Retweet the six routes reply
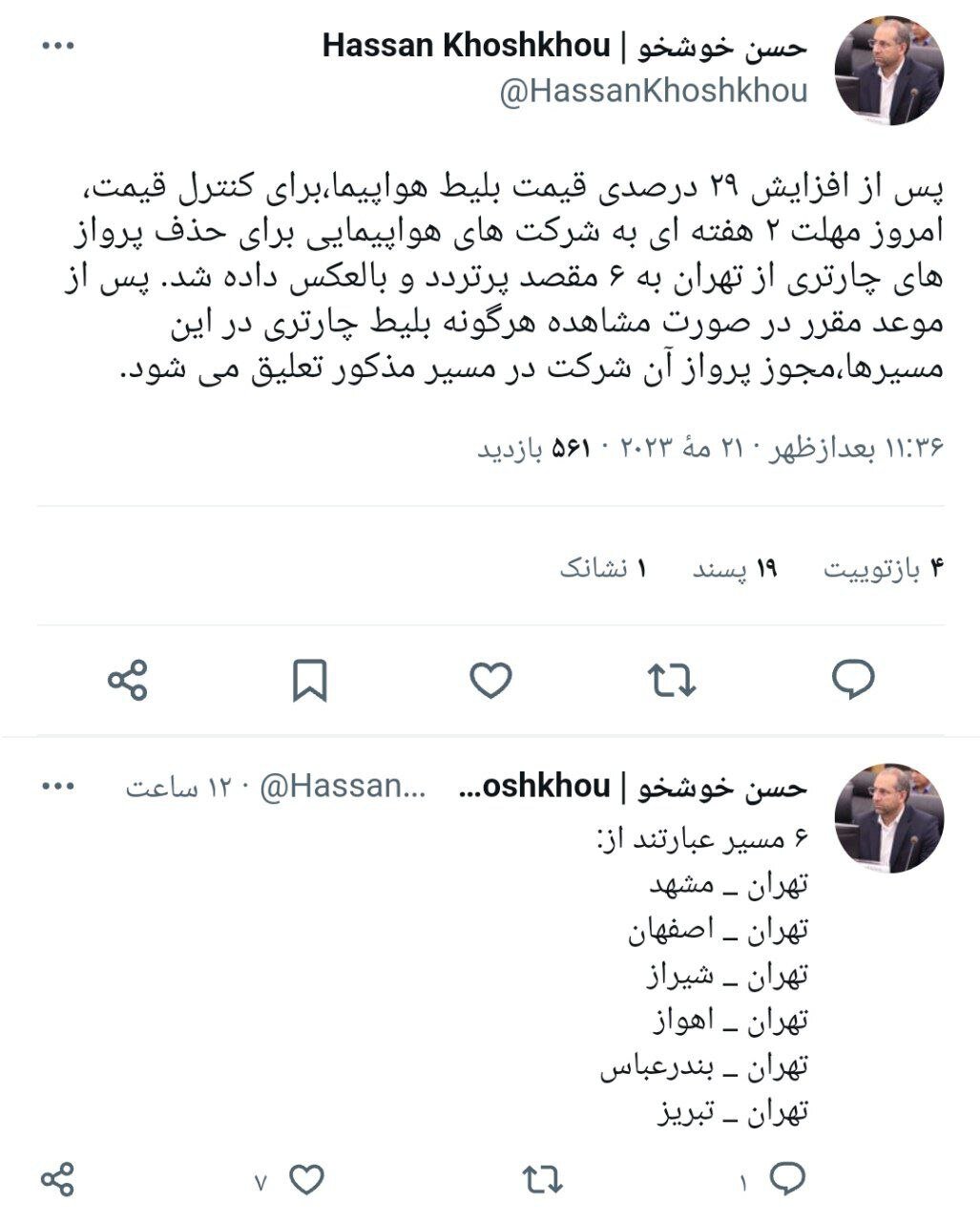Screen dimensions: 980x1222 coord(543,1180)
